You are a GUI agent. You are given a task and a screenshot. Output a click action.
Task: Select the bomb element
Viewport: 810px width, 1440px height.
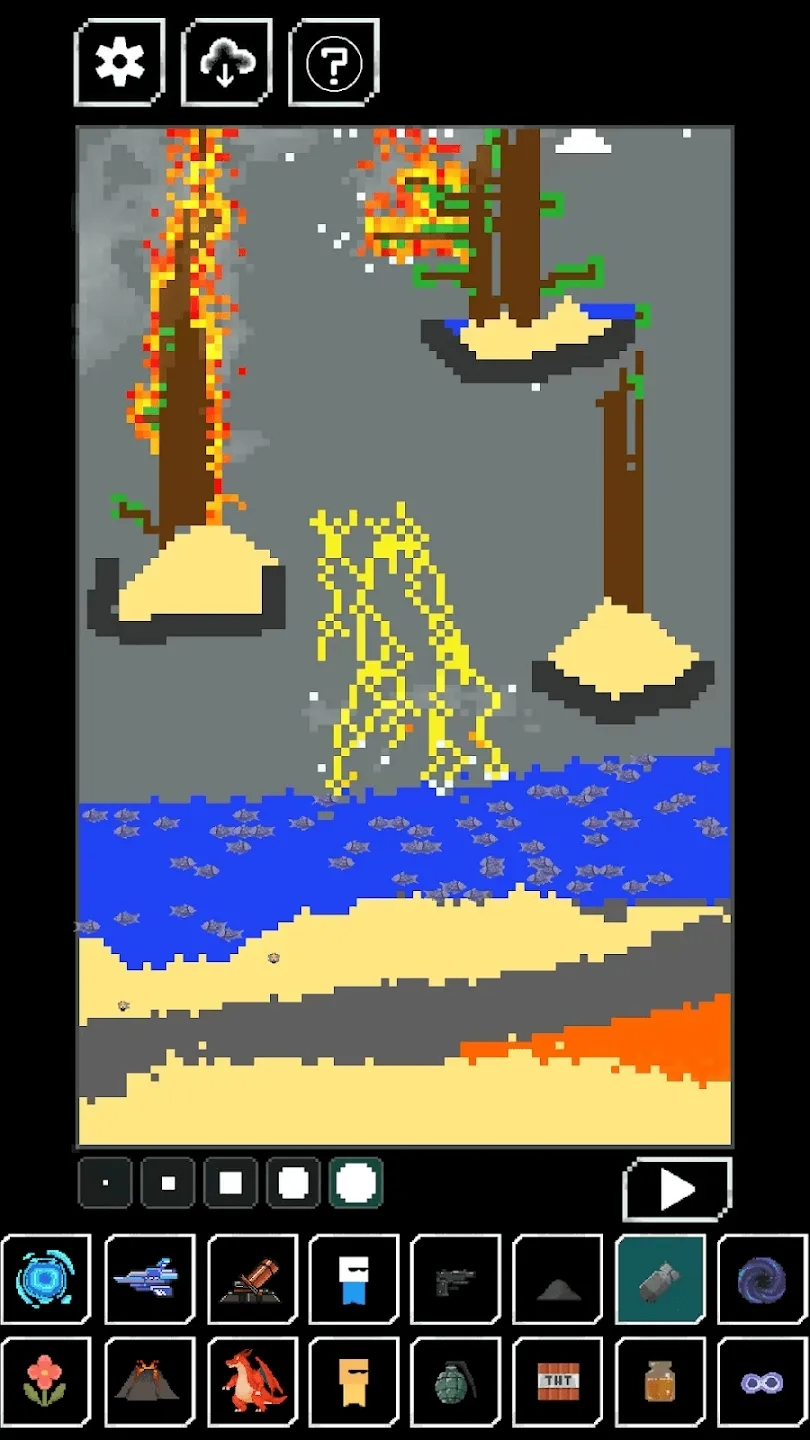pyautogui.click(x=660, y=1279)
